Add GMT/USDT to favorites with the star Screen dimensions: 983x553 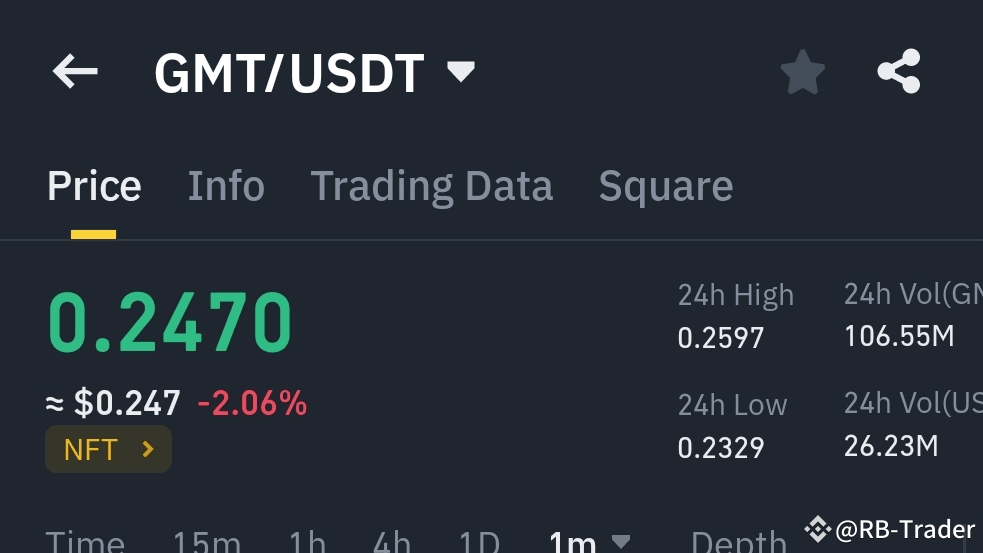802,73
